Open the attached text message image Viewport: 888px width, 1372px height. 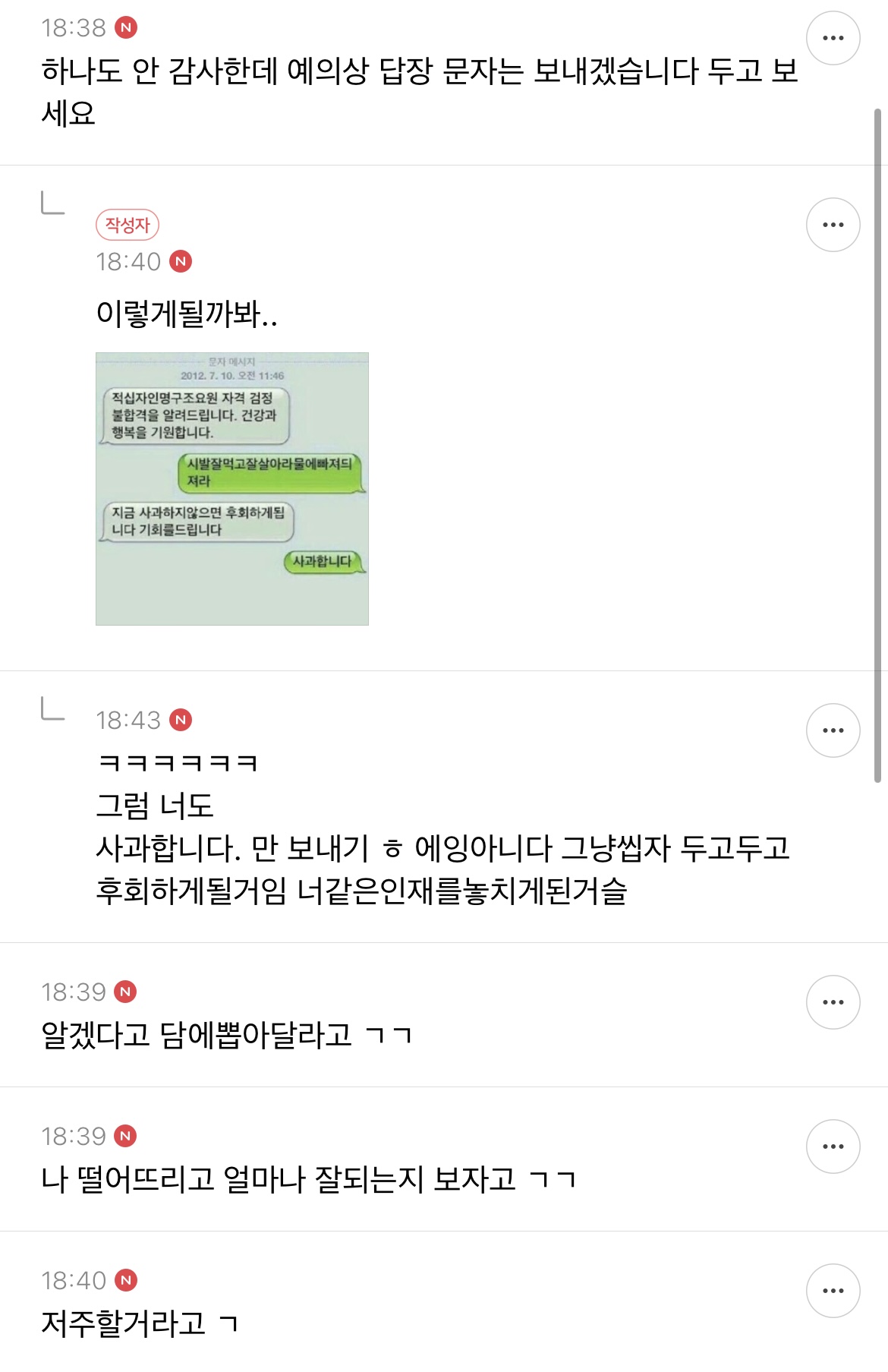[x=232, y=489]
